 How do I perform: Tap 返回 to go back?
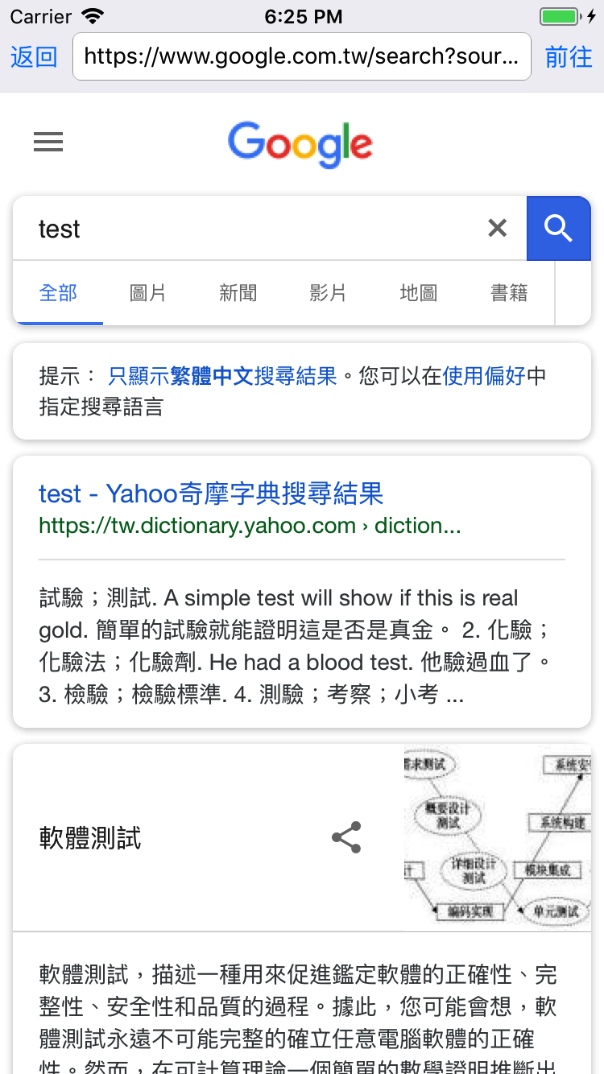coord(34,56)
